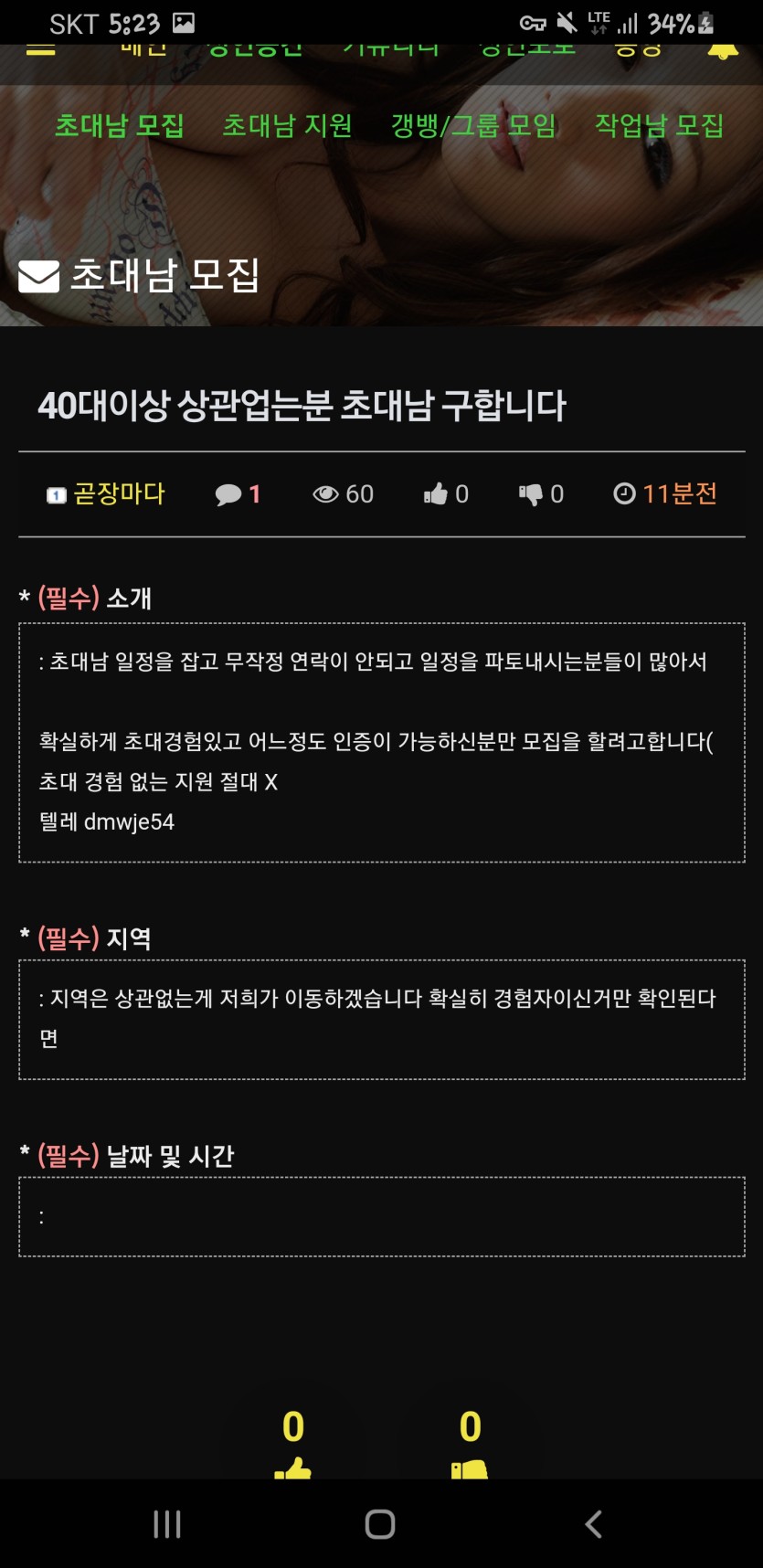Viewport: 763px width, 1568px height.
Task: Open the hamburger menu button
Action: tap(40, 49)
